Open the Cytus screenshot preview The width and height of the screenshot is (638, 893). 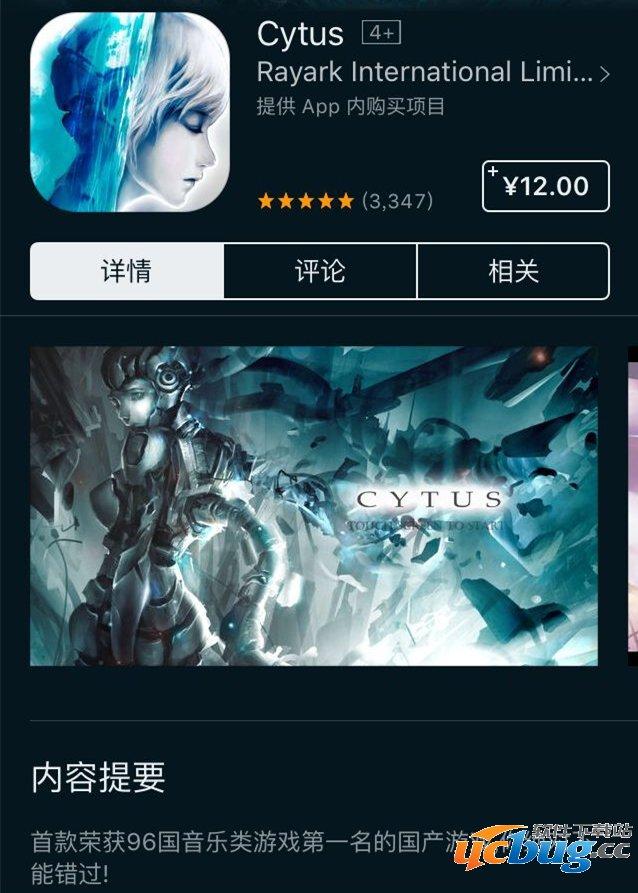coord(314,505)
